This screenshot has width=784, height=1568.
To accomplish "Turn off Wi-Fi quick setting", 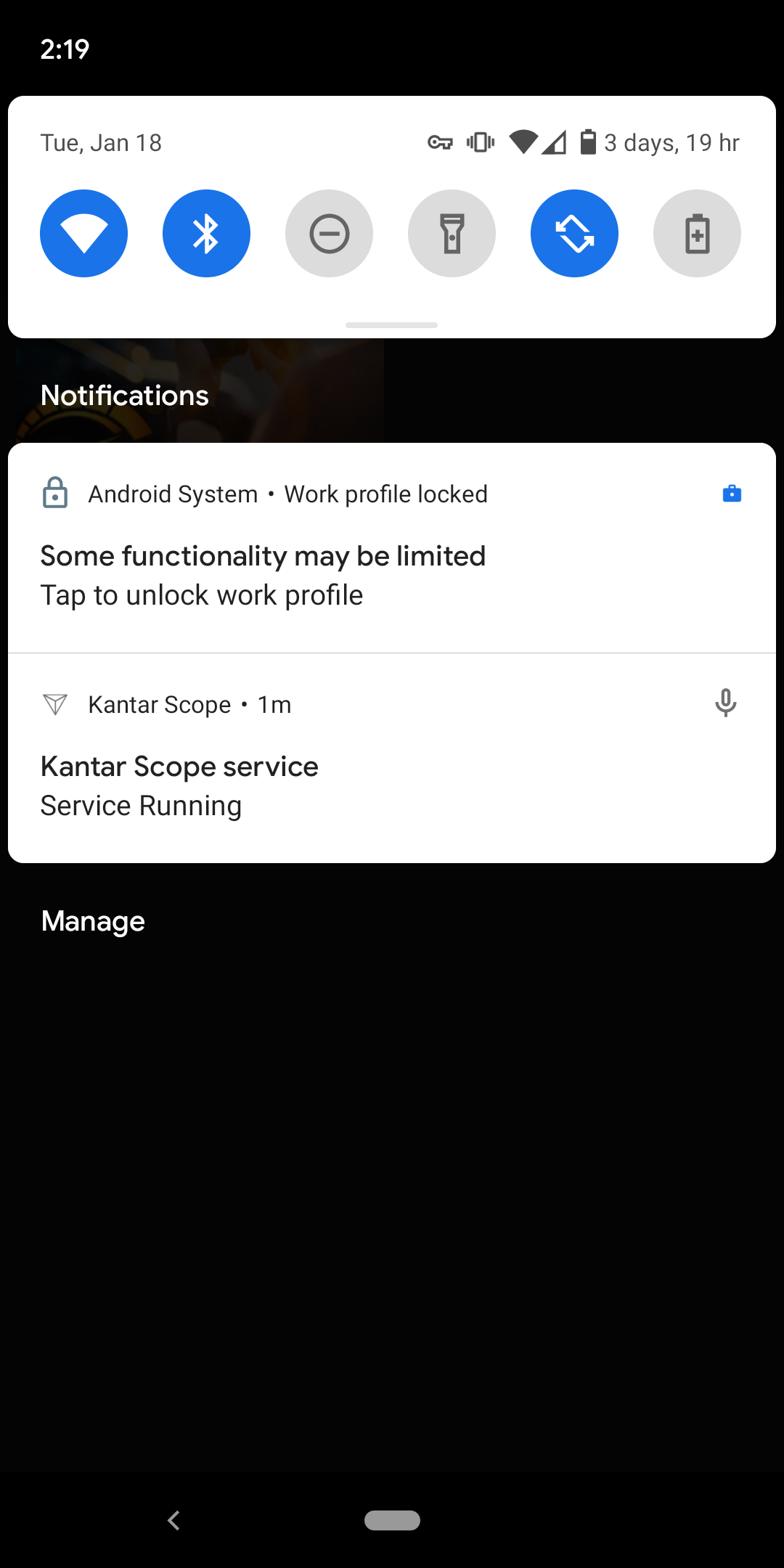I will coord(83,233).
